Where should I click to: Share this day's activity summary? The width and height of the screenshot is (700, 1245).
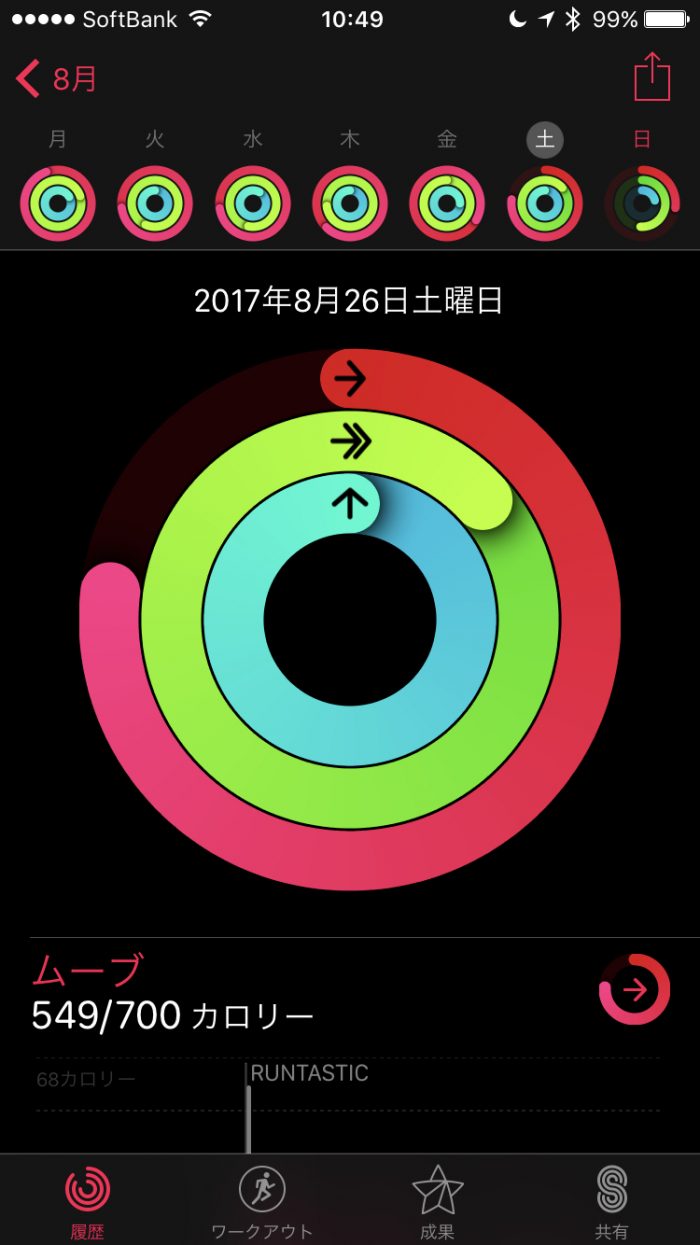tap(652, 77)
